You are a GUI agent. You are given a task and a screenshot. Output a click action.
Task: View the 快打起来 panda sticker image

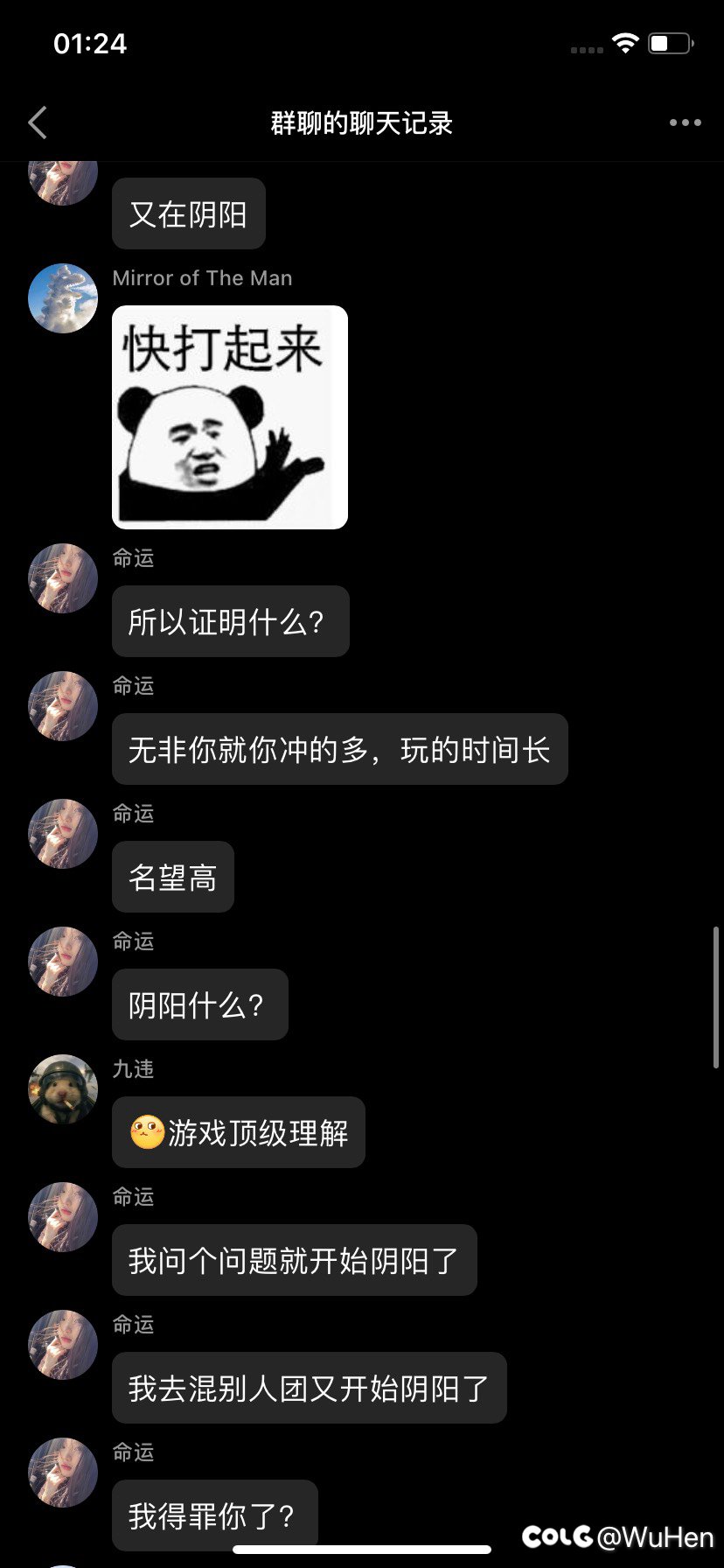230,416
